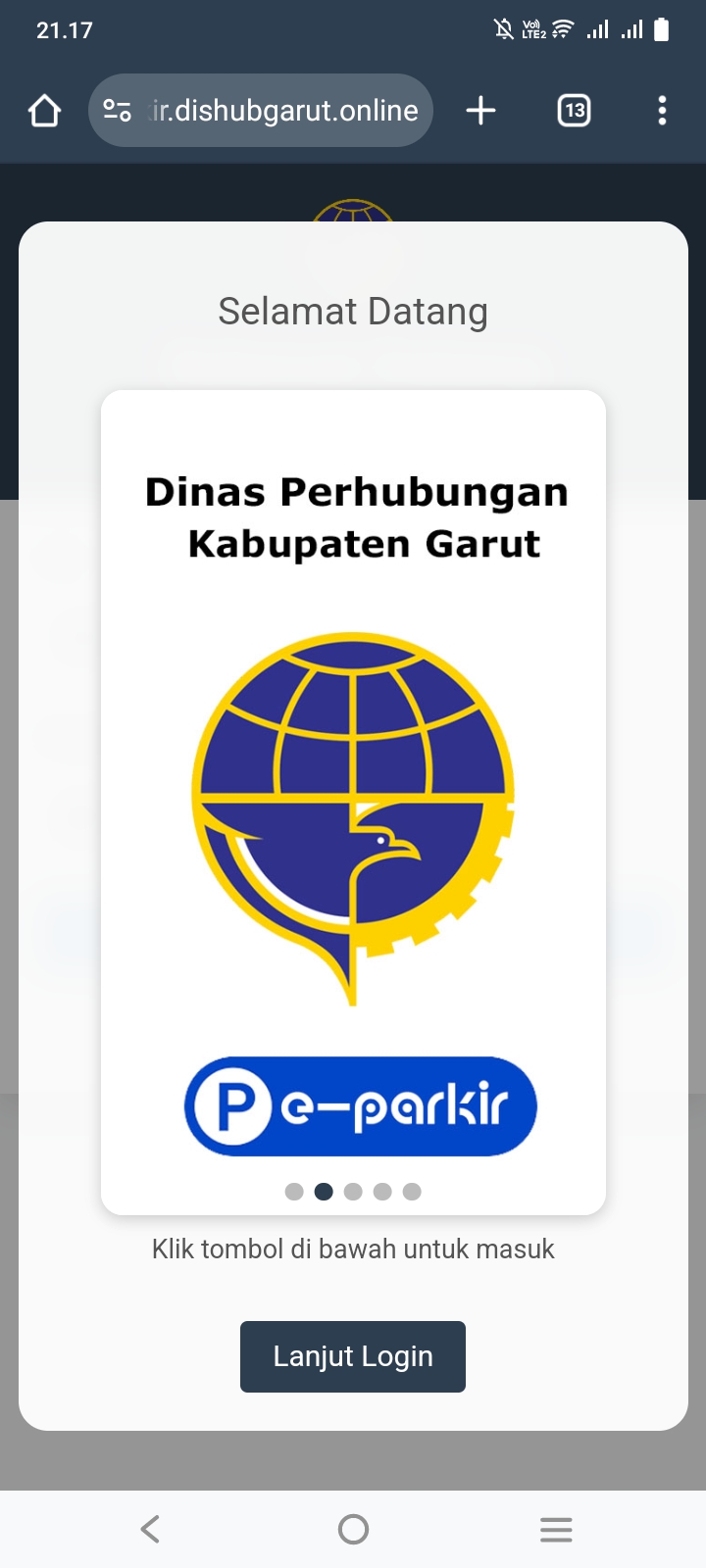Jump to the first carousel slide dot
Image resolution: width=706 pixels, height=1568 pixels.
click(x=294, y=1192)
